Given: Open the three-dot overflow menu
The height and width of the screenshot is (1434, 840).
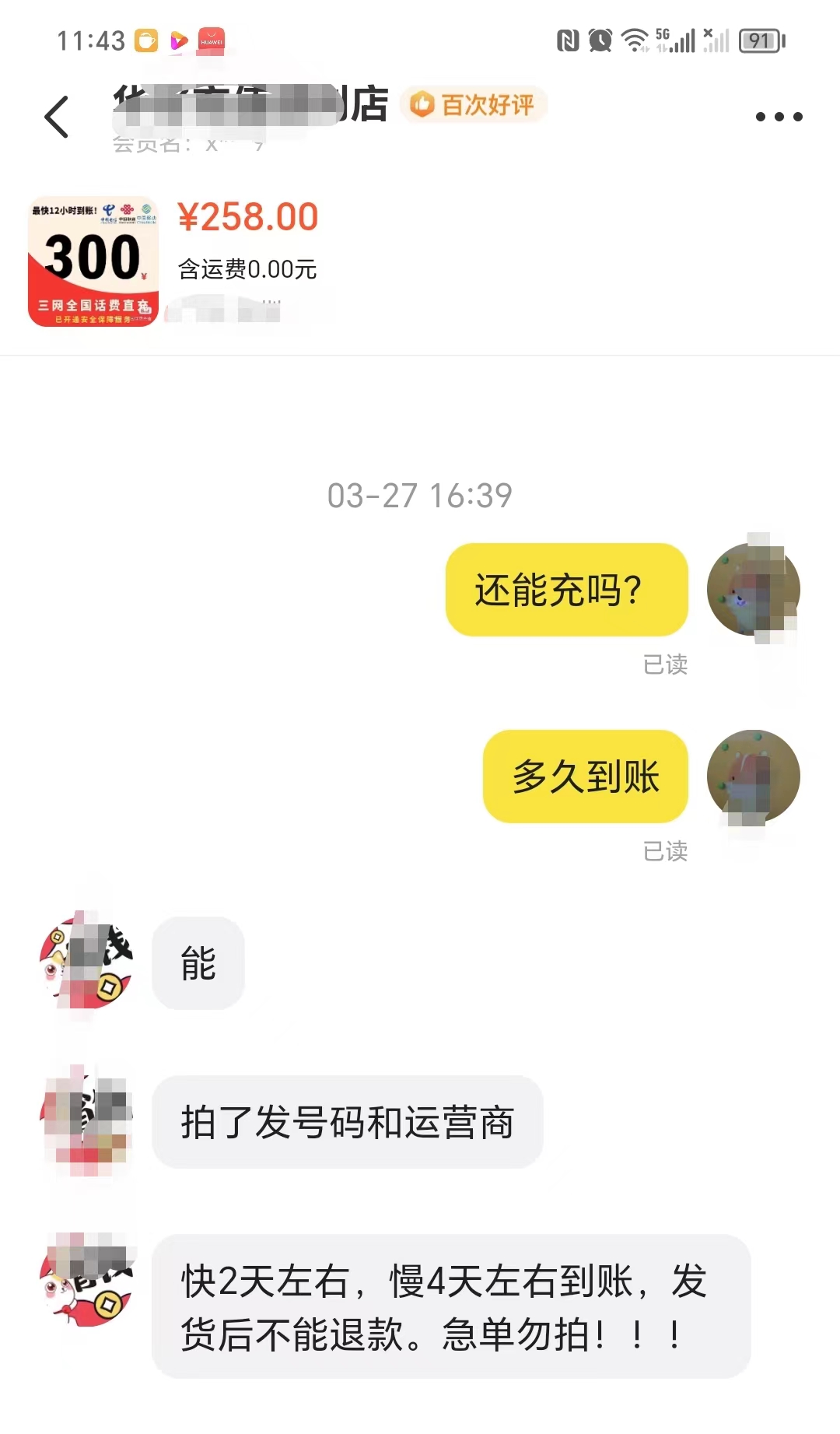Looking at the screenshot, I should [779, 117].
